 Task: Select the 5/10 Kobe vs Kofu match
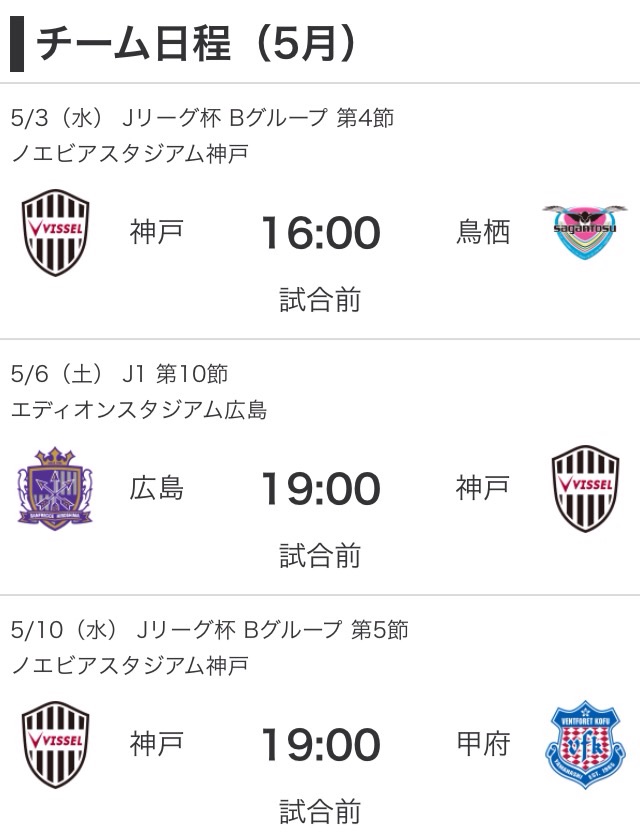(320, 745)
